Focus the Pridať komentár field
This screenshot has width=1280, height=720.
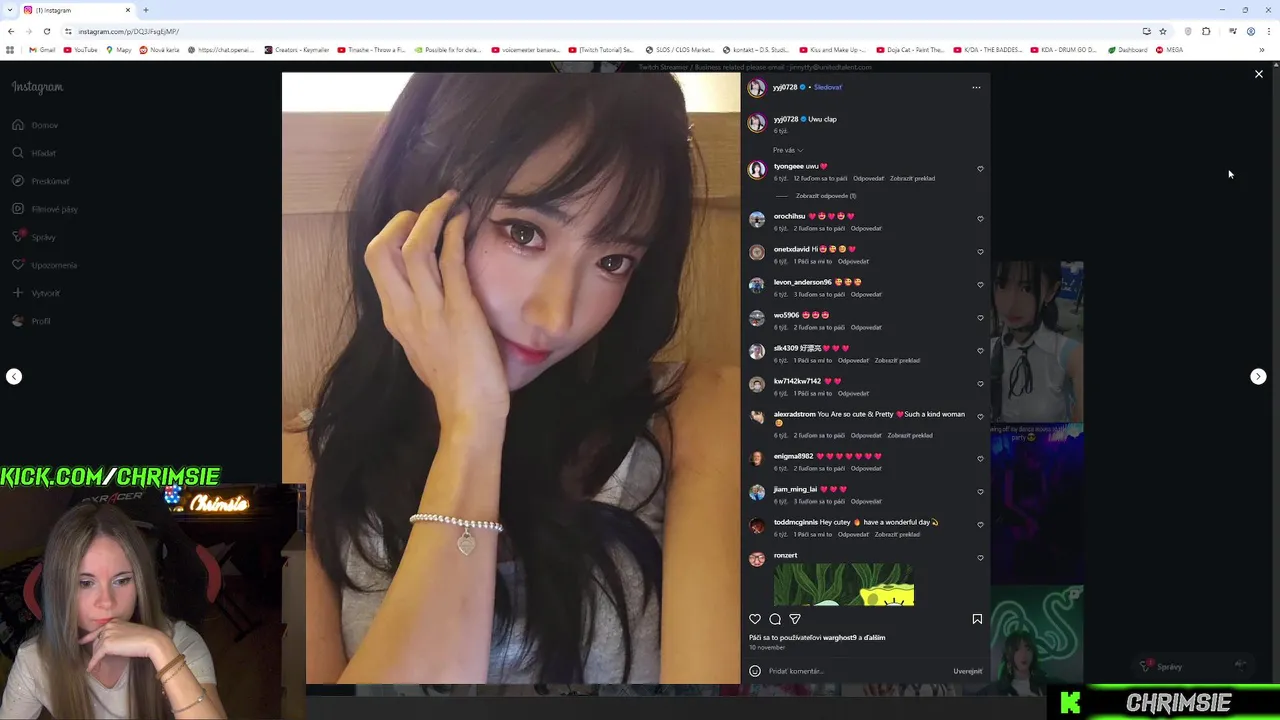point(850,671)
